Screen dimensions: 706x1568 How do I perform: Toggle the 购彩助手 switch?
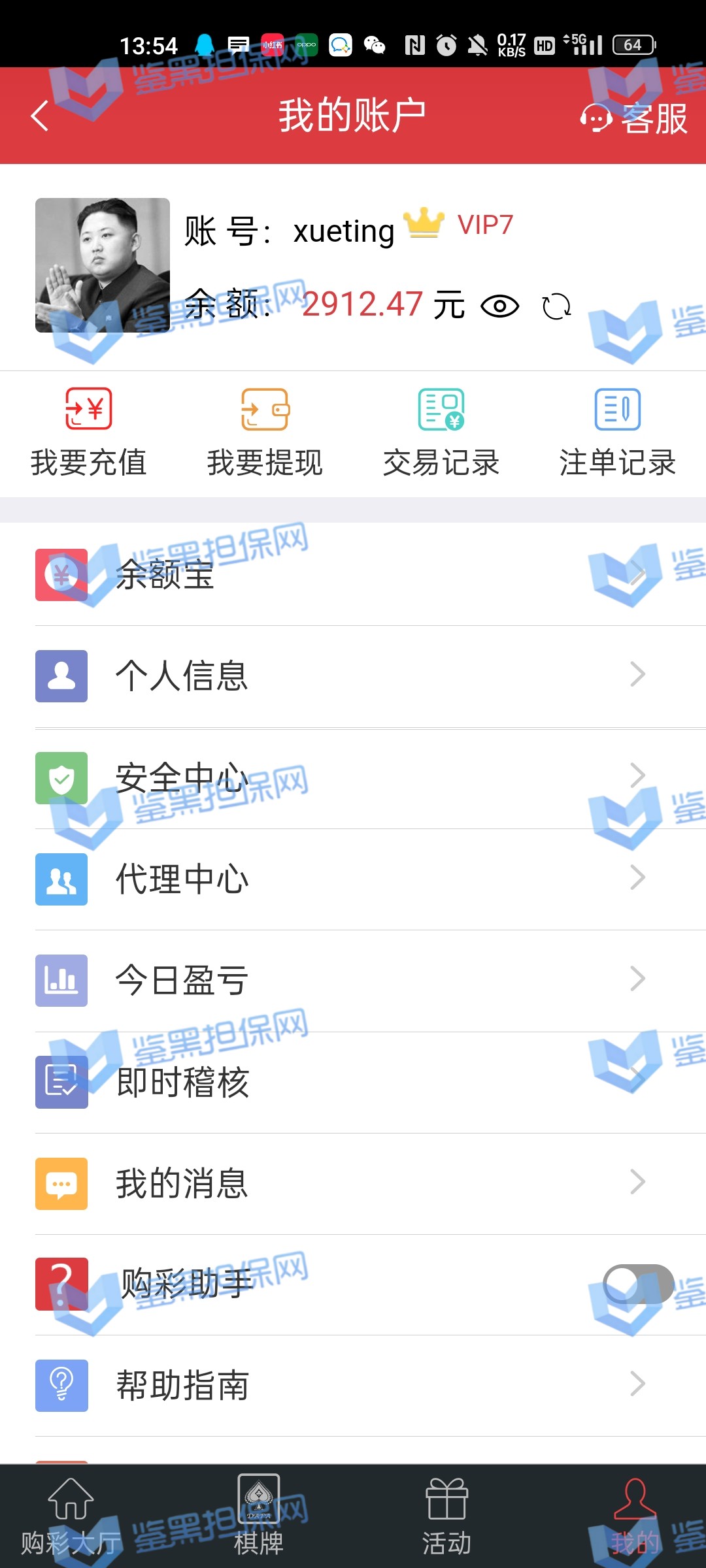click(637, 1284)
